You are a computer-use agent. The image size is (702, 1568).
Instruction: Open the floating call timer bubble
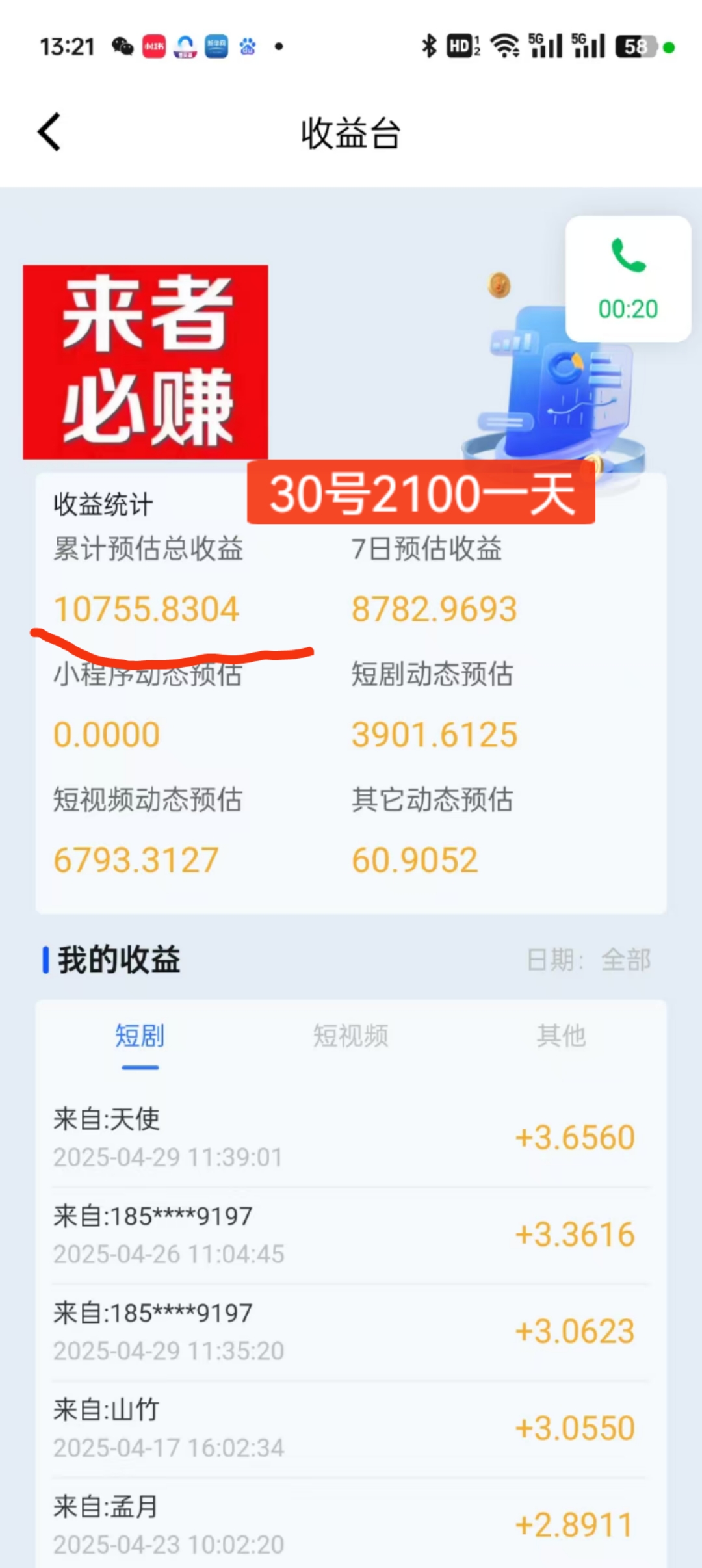tap(628, 279)
